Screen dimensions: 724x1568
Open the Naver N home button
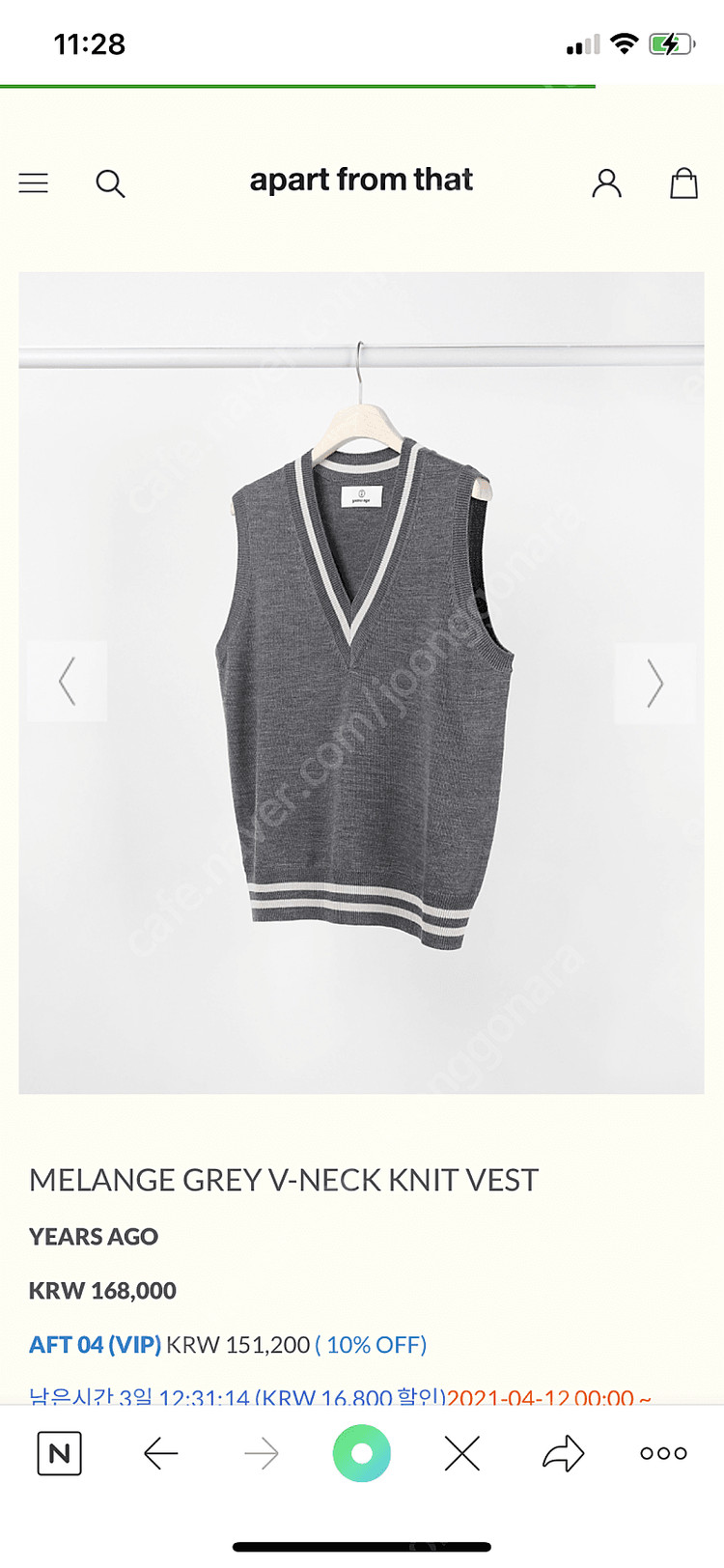point(60,1453)
